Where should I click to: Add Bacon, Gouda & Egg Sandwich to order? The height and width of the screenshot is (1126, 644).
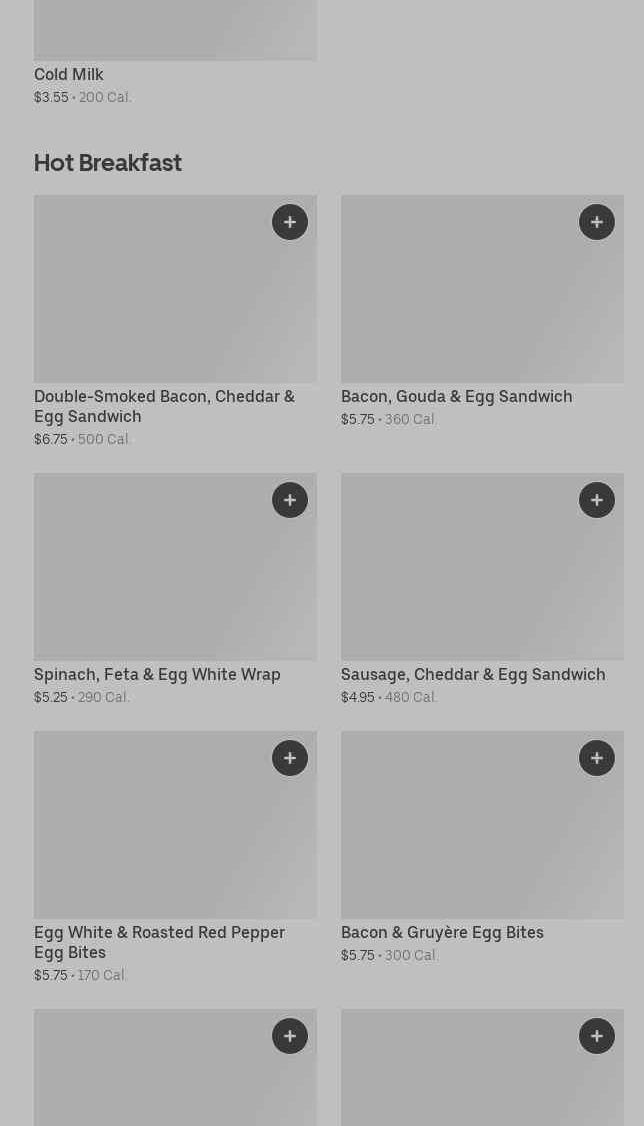point(597,222)
